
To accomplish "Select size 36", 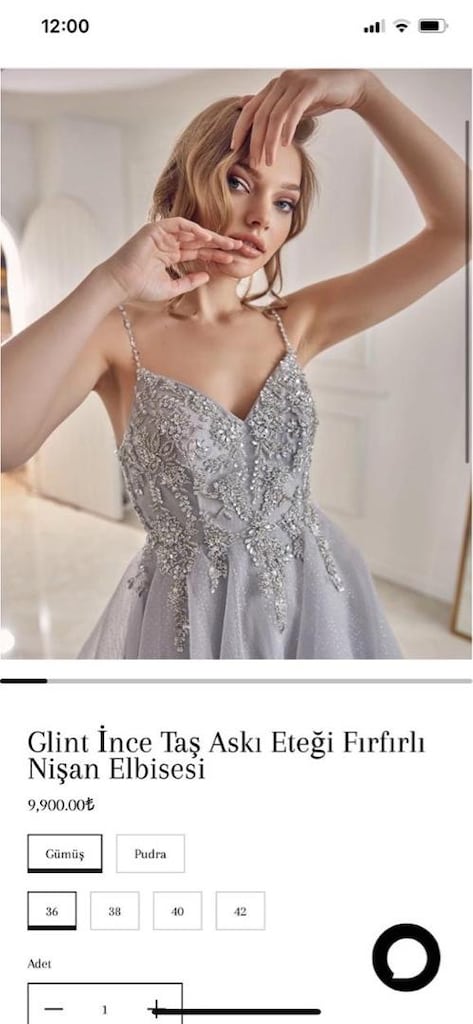I will click(52, 911).
